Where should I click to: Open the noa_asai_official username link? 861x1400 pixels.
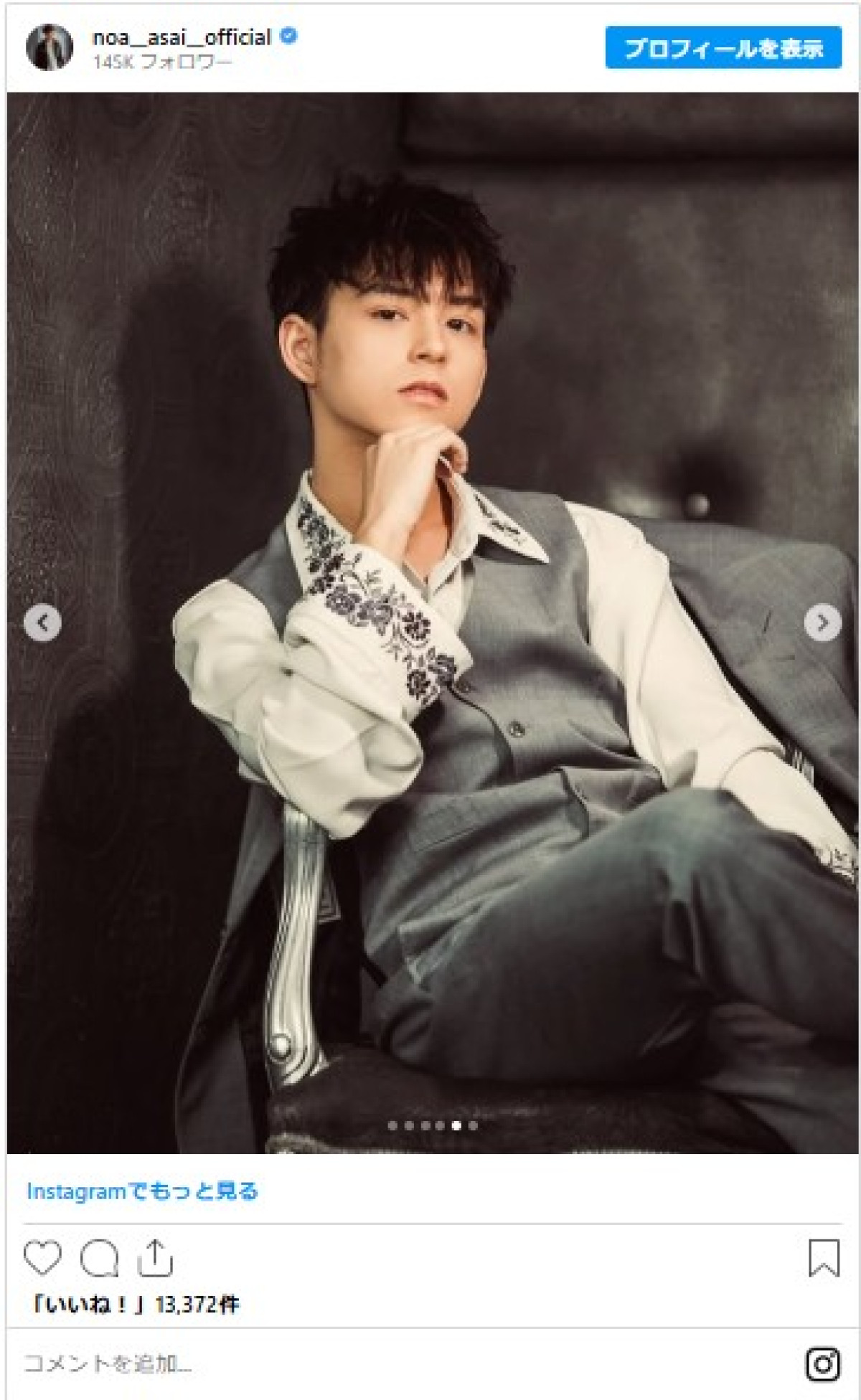(x=182, y=37)
